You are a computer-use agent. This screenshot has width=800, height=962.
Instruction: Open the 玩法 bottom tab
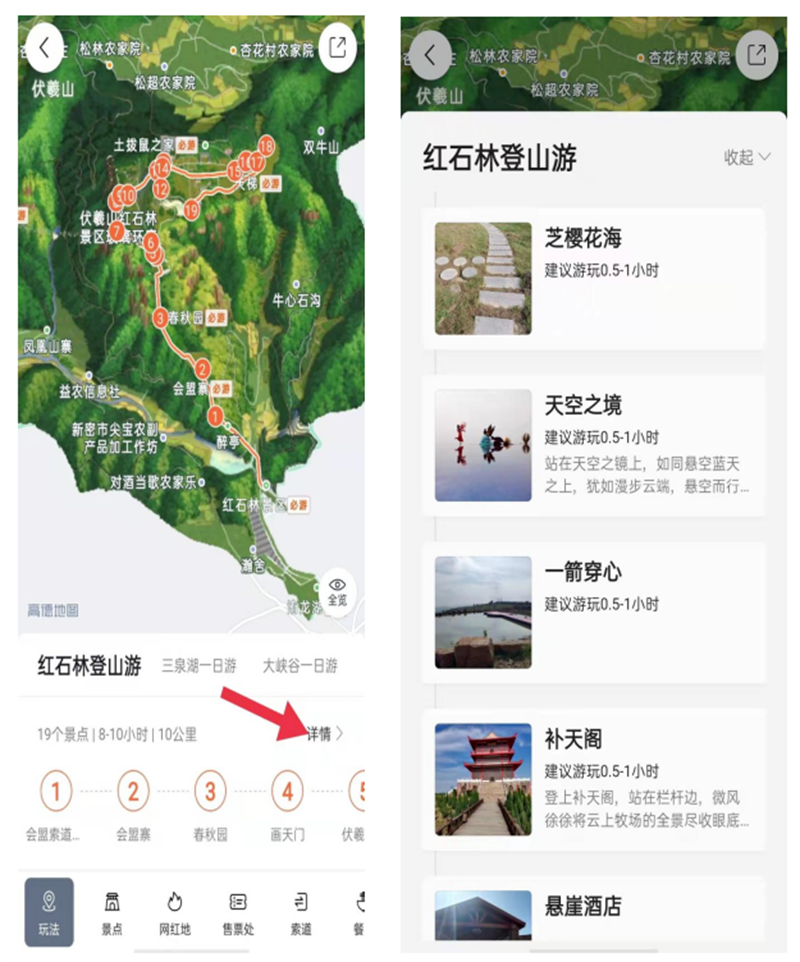50,912
